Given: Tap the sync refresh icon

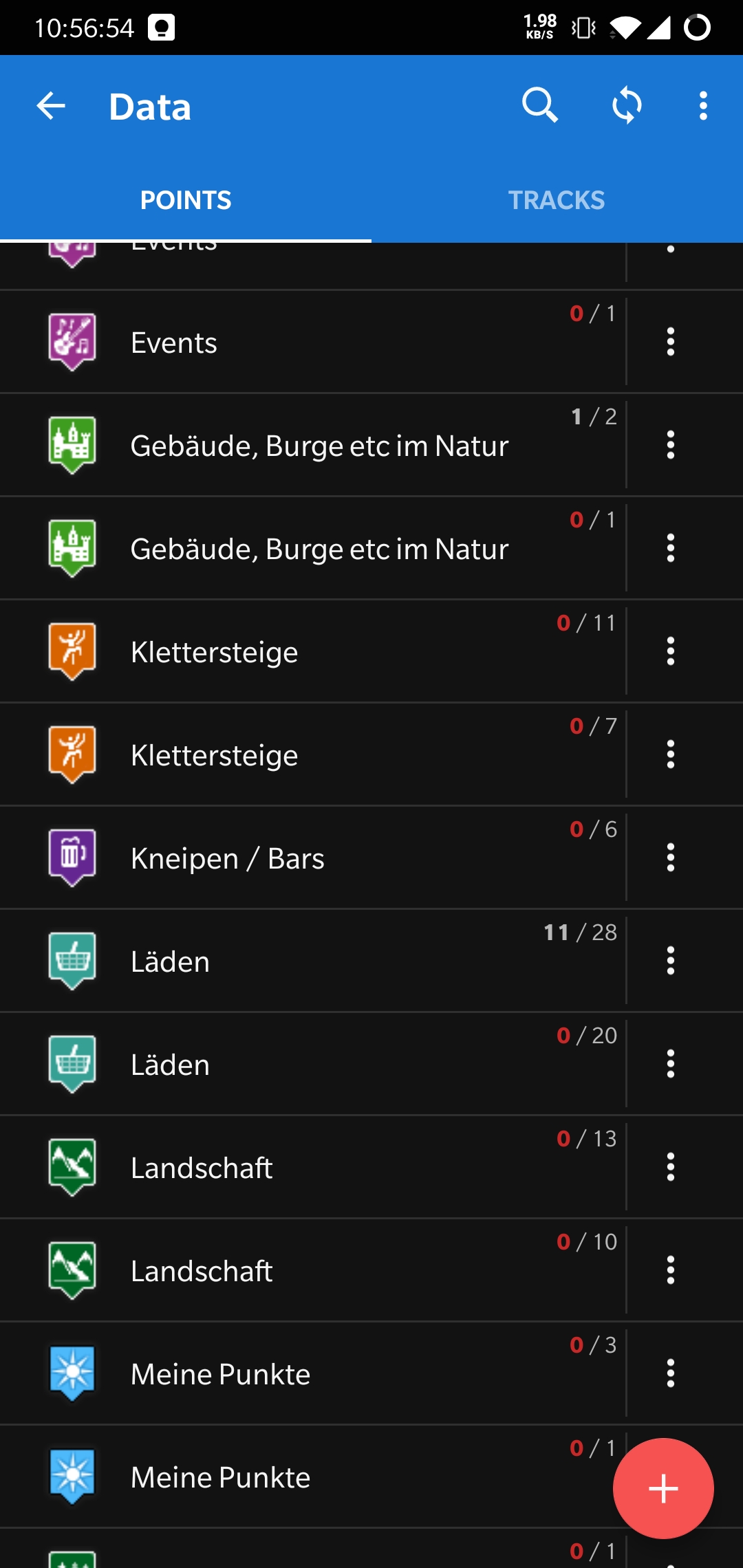Looking at the screenshot, I should 627,106.
